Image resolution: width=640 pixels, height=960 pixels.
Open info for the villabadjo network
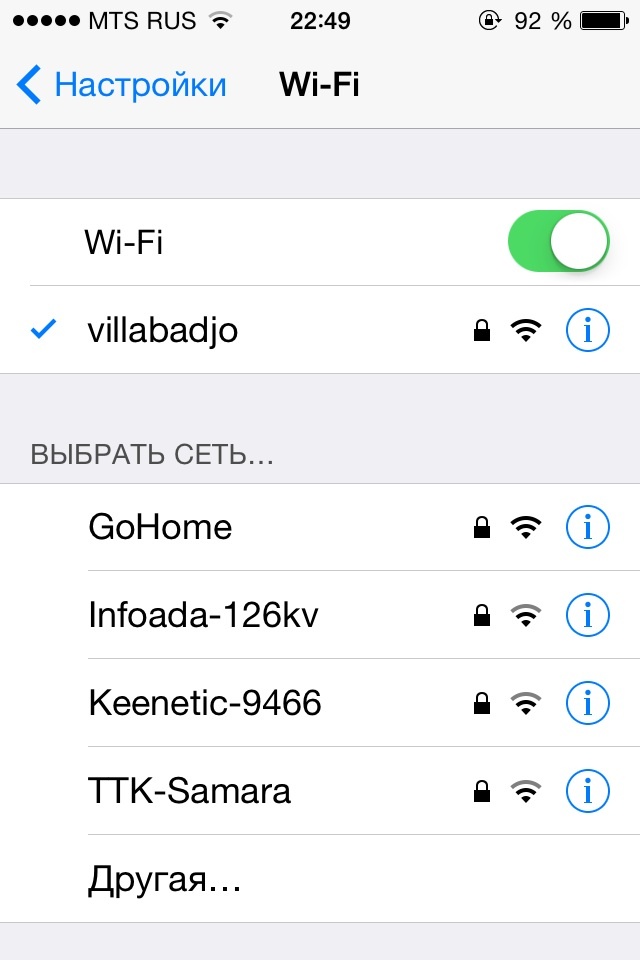[587, 330]
